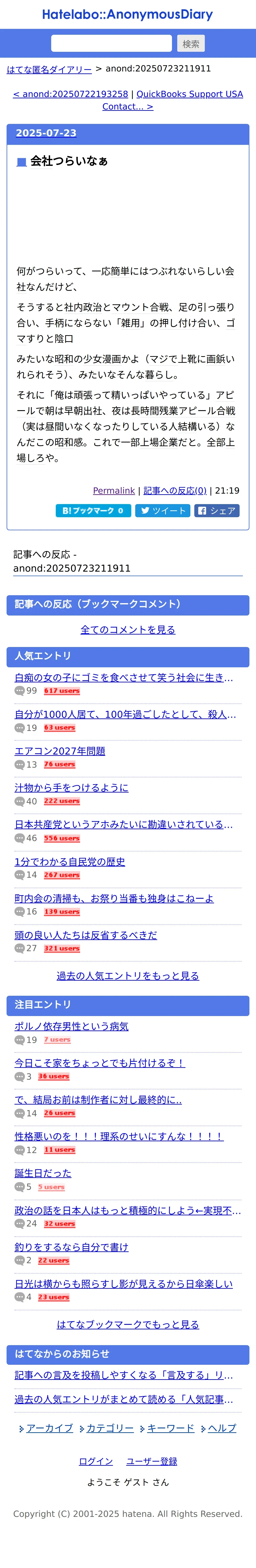The width and height of the screenshot is (256, 1568).
Task: View 記事への反応(0) link
Action: tap(175, 491)
